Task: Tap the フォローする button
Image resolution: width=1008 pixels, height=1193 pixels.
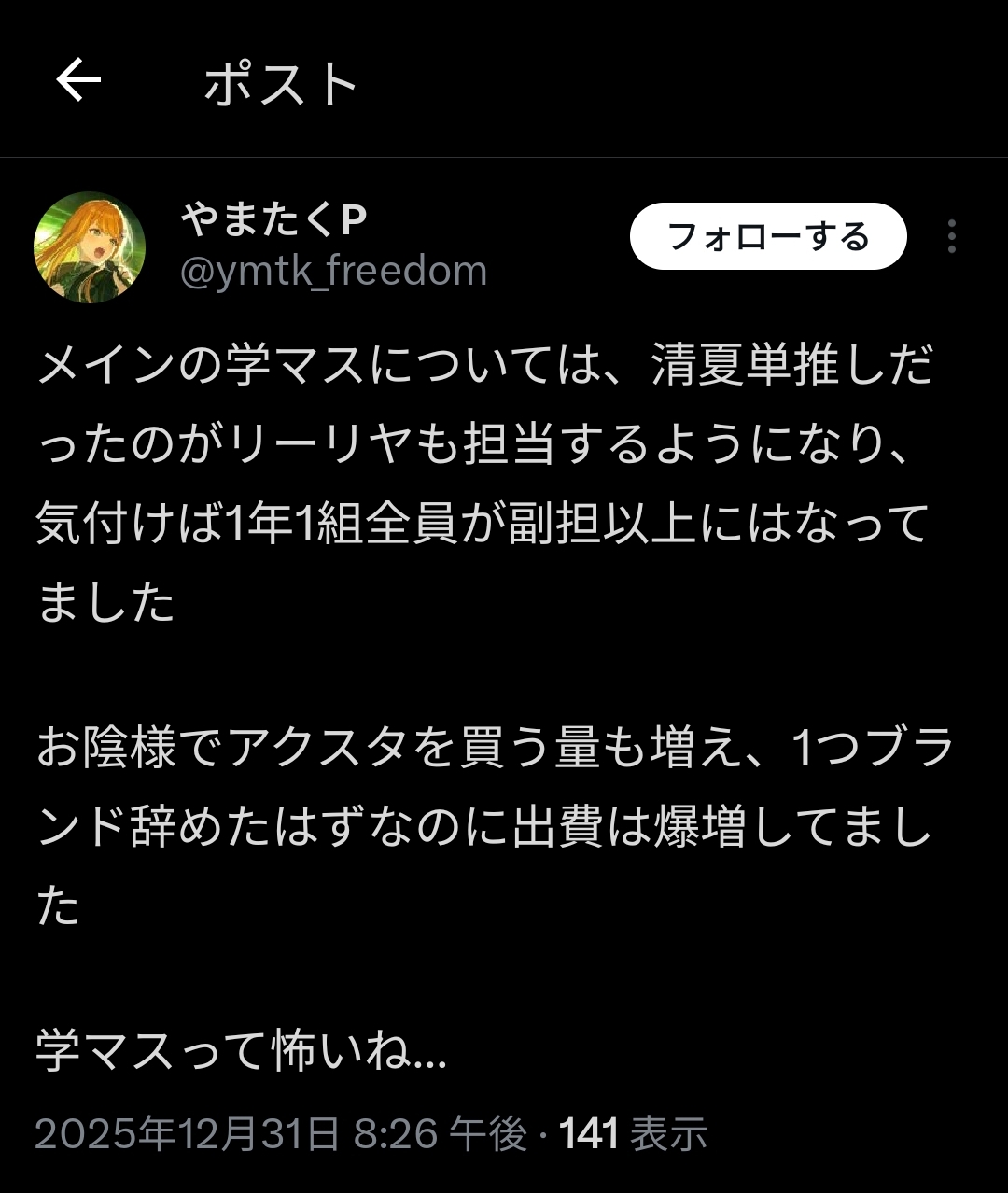Action: (767, 236)
